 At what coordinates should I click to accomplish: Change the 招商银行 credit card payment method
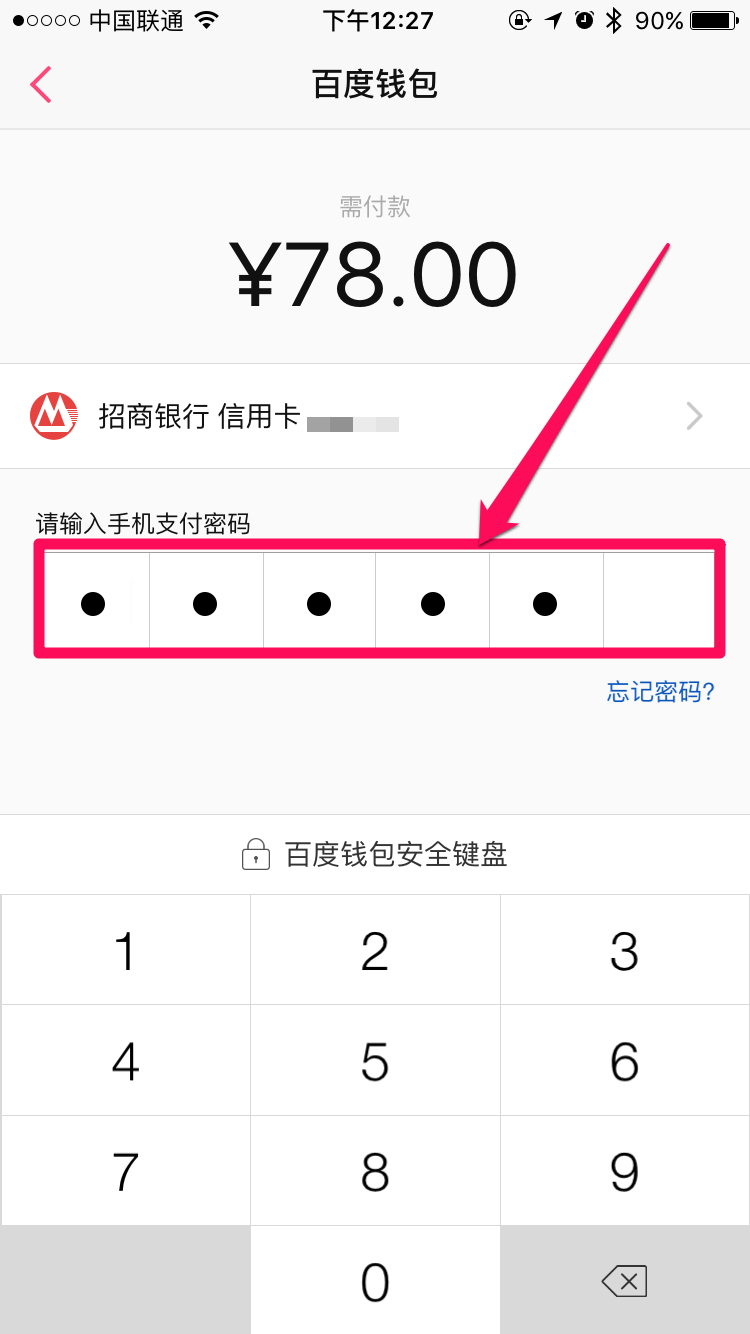pos(375,416)
